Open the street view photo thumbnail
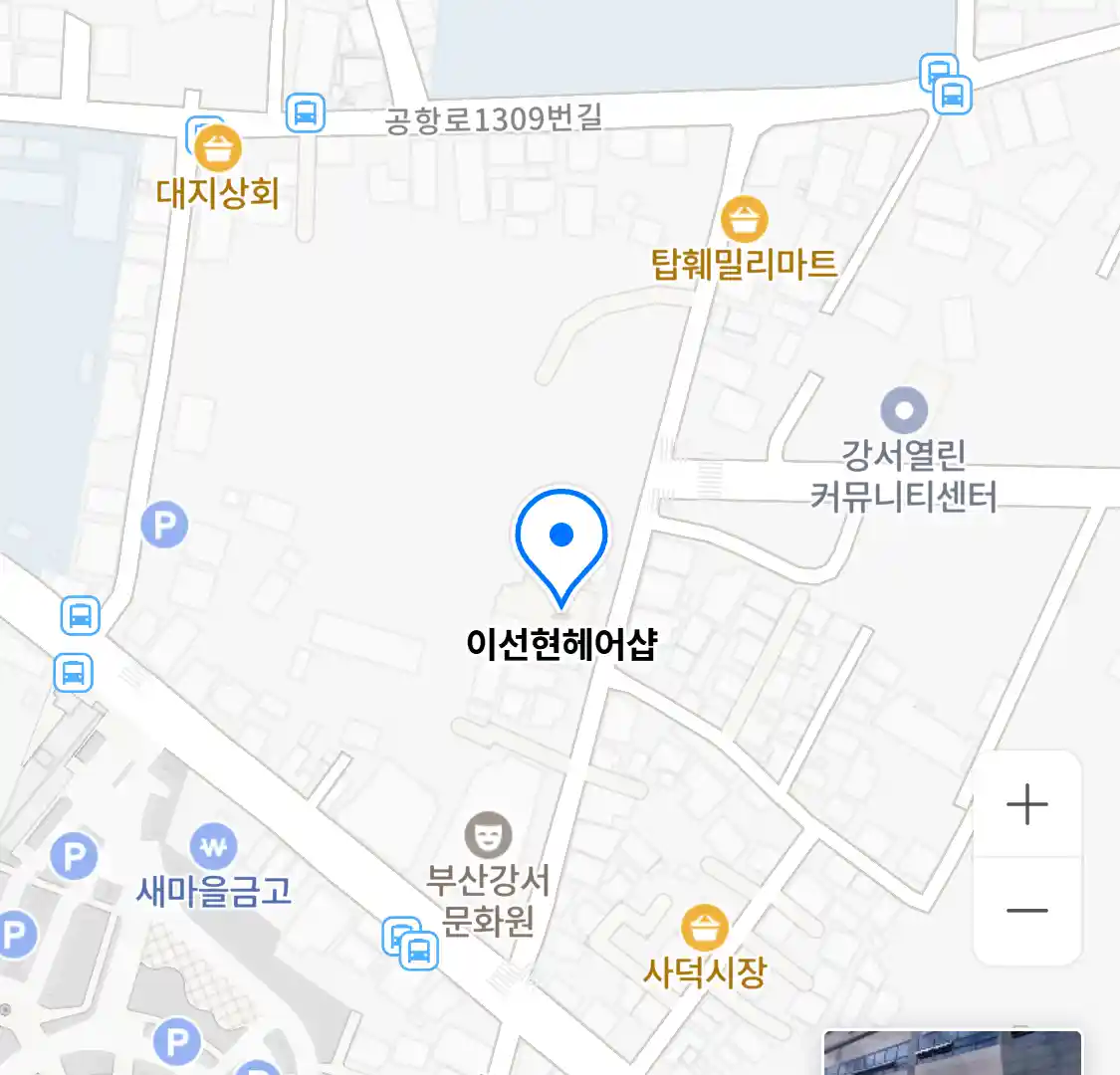 [x=952, y=1053]
